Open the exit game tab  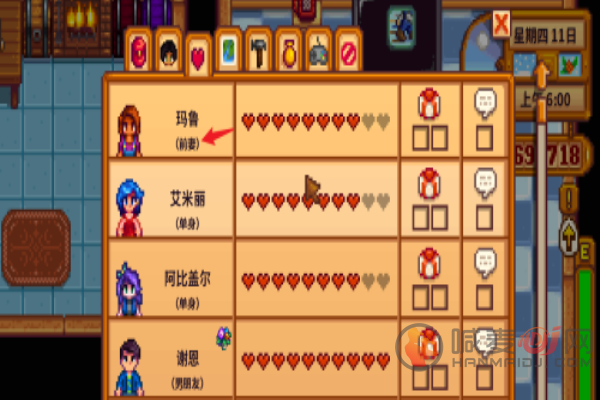pyautogui.click(x=349, y=52)
